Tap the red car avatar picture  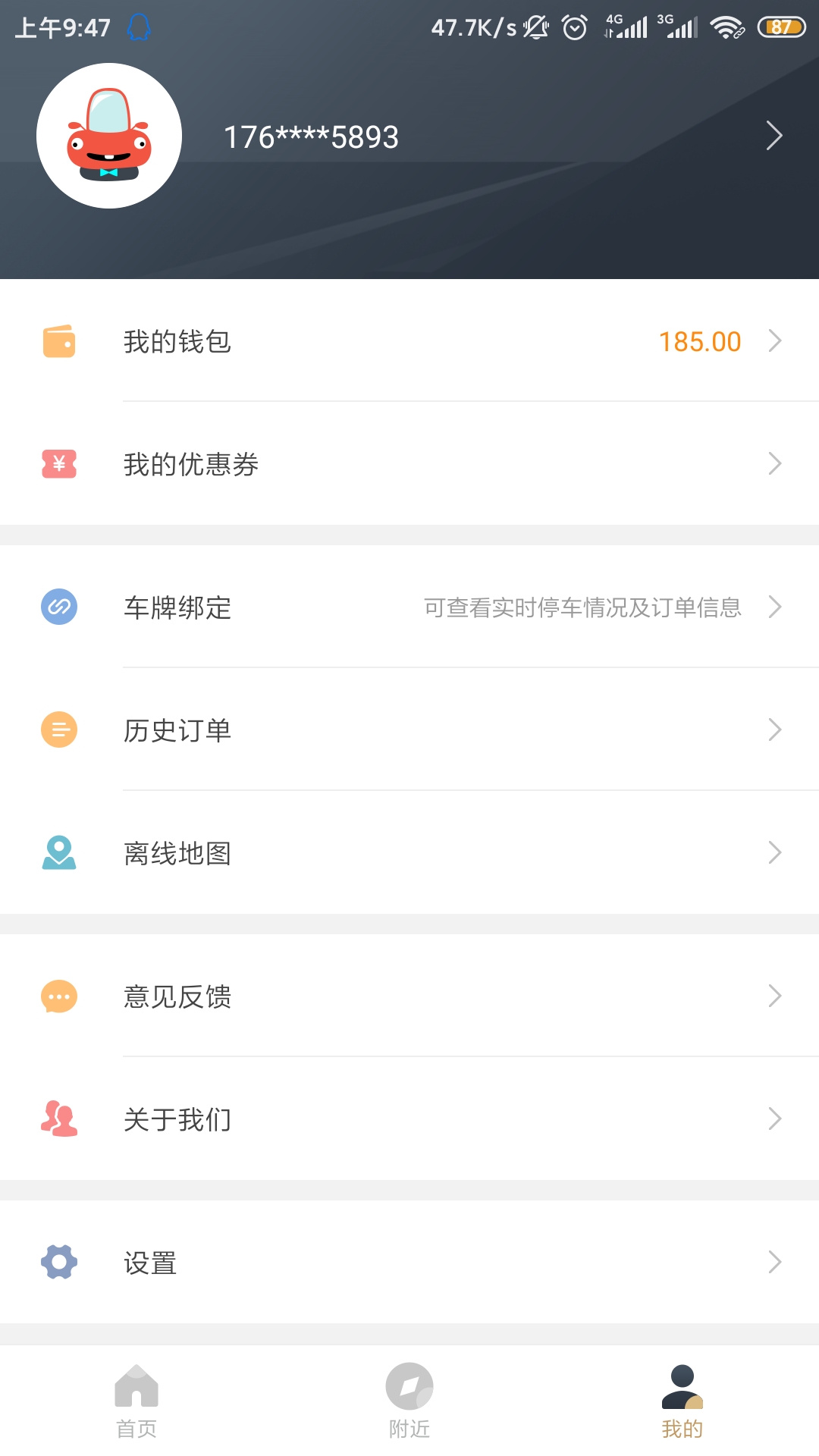click(x=109, y=136)
